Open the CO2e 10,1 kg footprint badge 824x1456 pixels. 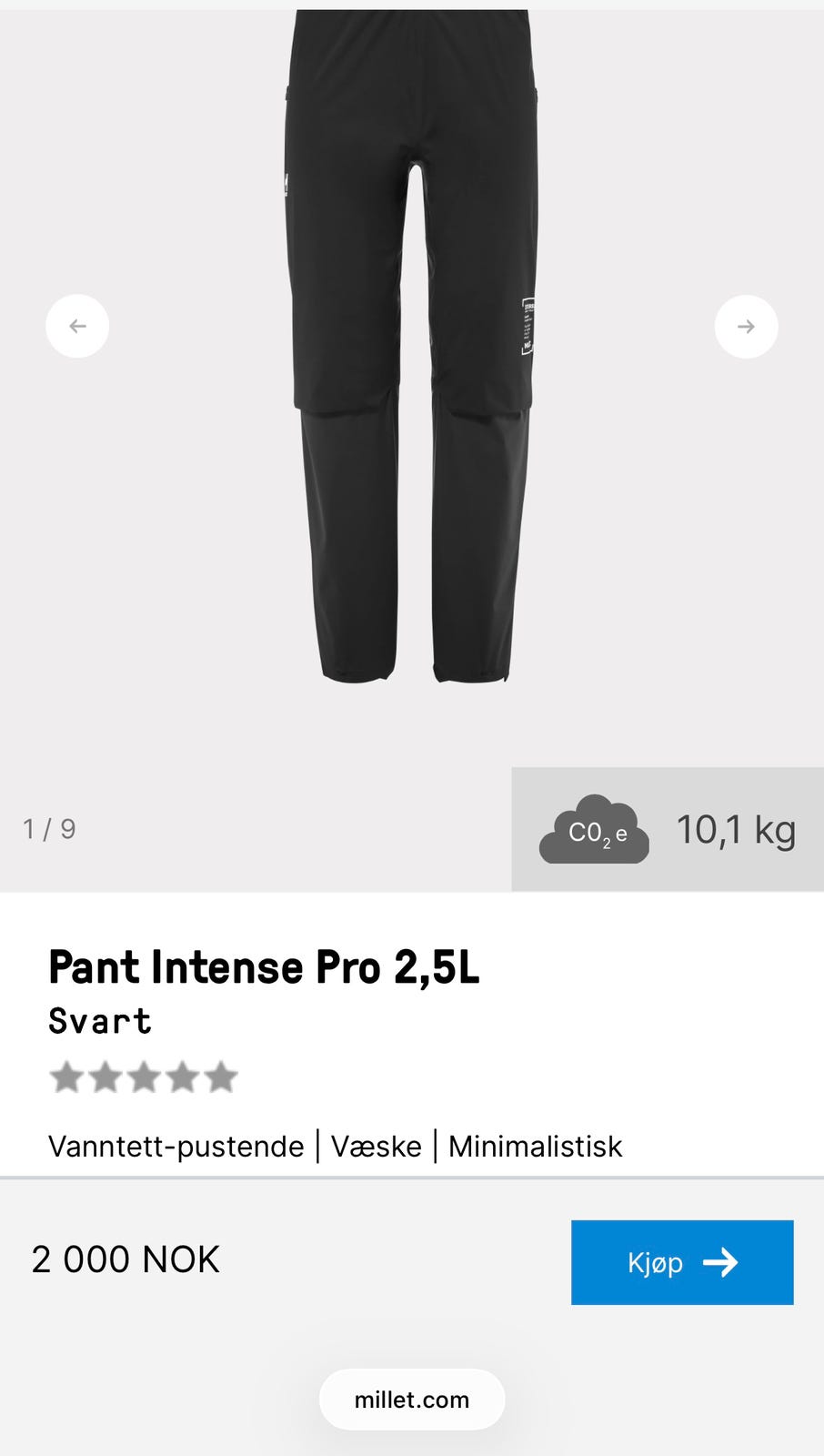(x=668, y=830)
